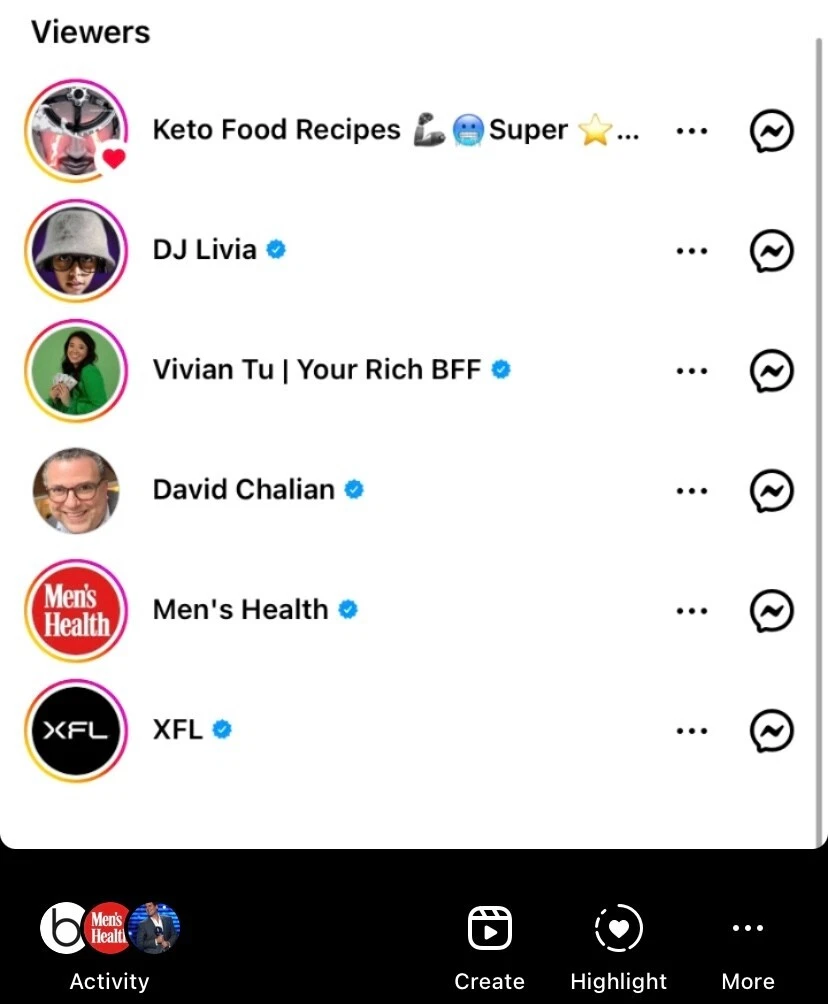Open more options for David Chalian
Viewport: 828px width, 1004px height.
[x=692, y=491]
